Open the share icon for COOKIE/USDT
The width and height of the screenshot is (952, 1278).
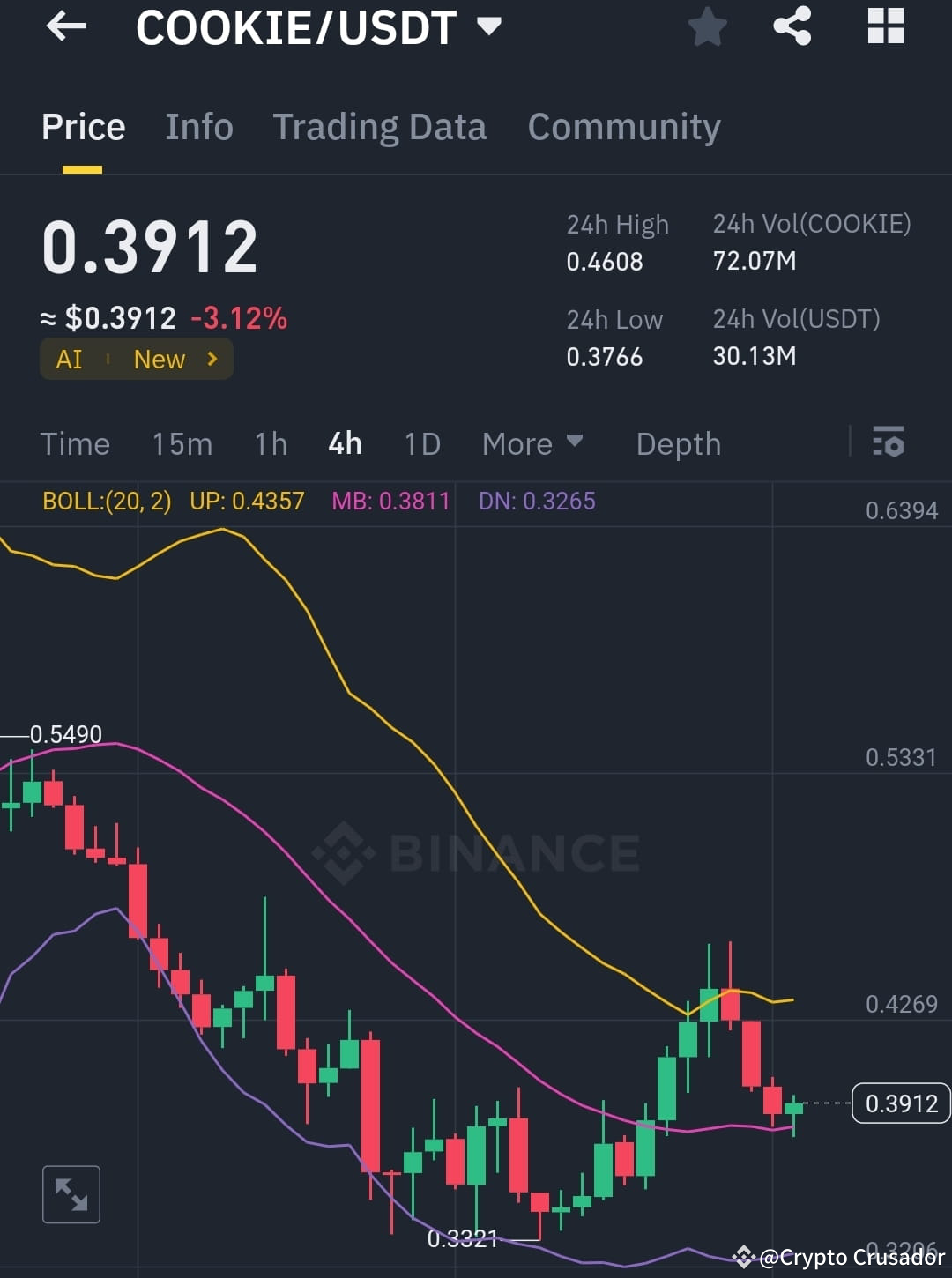tap(792, 26)
